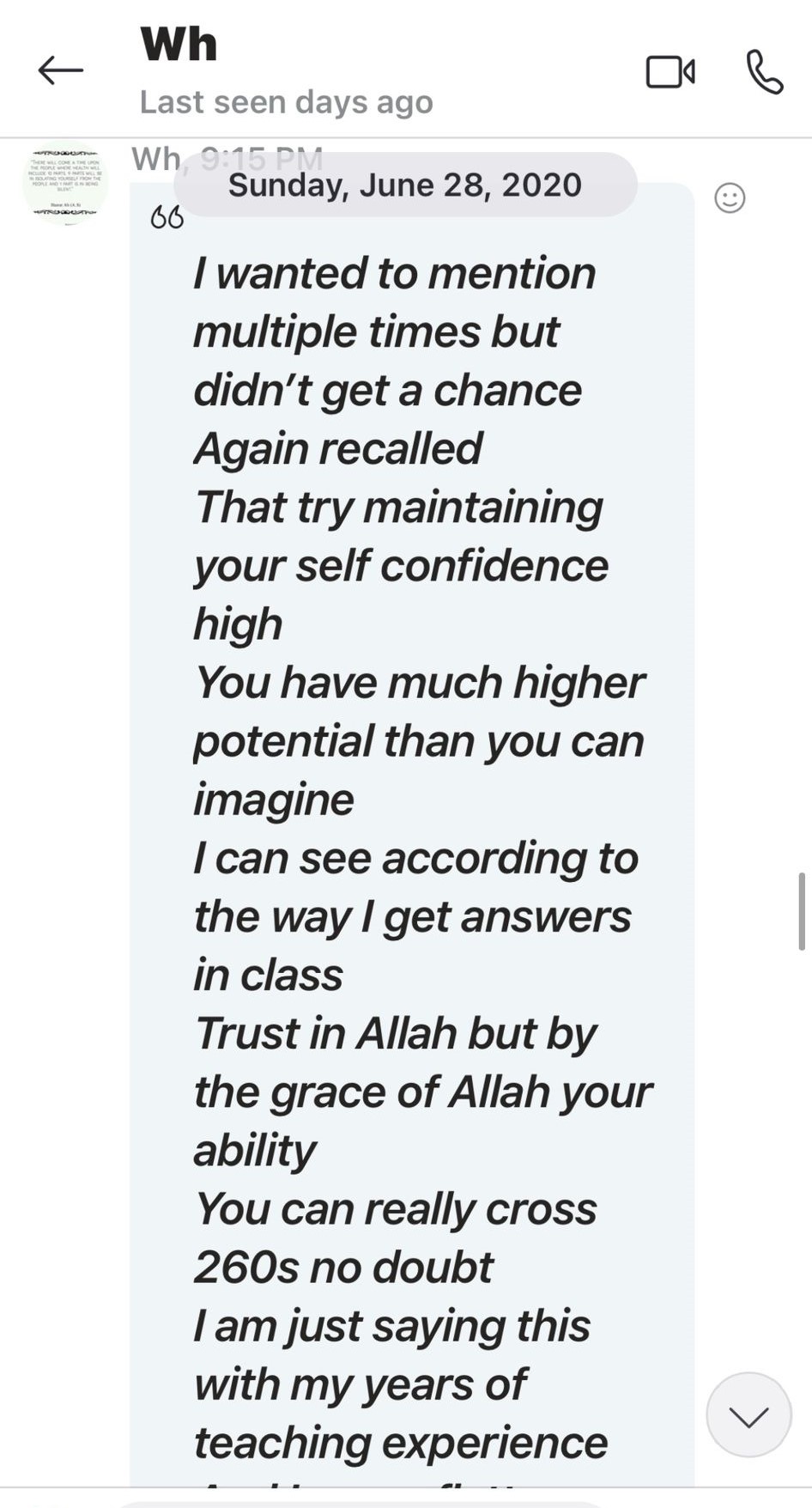The width and height of the screenshot is (812, 1508).
Task: Start a voice call with Wh
Action: (764, 72)
